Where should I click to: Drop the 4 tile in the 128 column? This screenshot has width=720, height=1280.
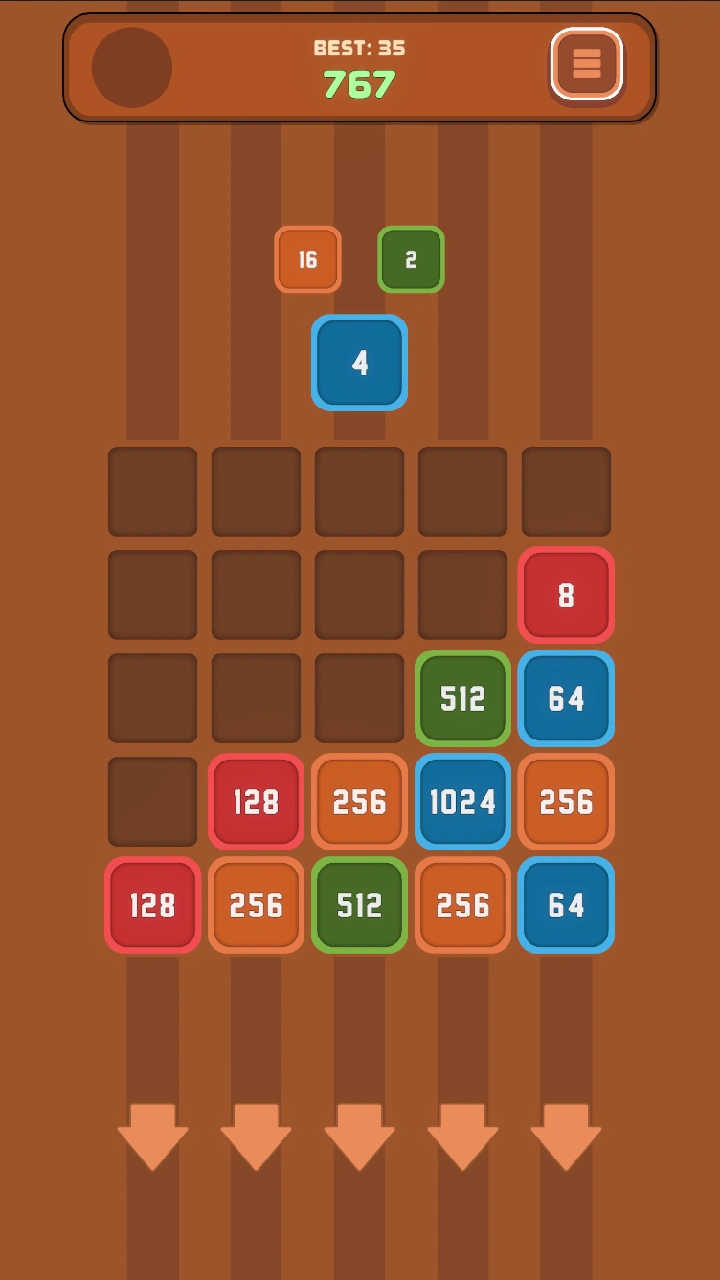152,1136
